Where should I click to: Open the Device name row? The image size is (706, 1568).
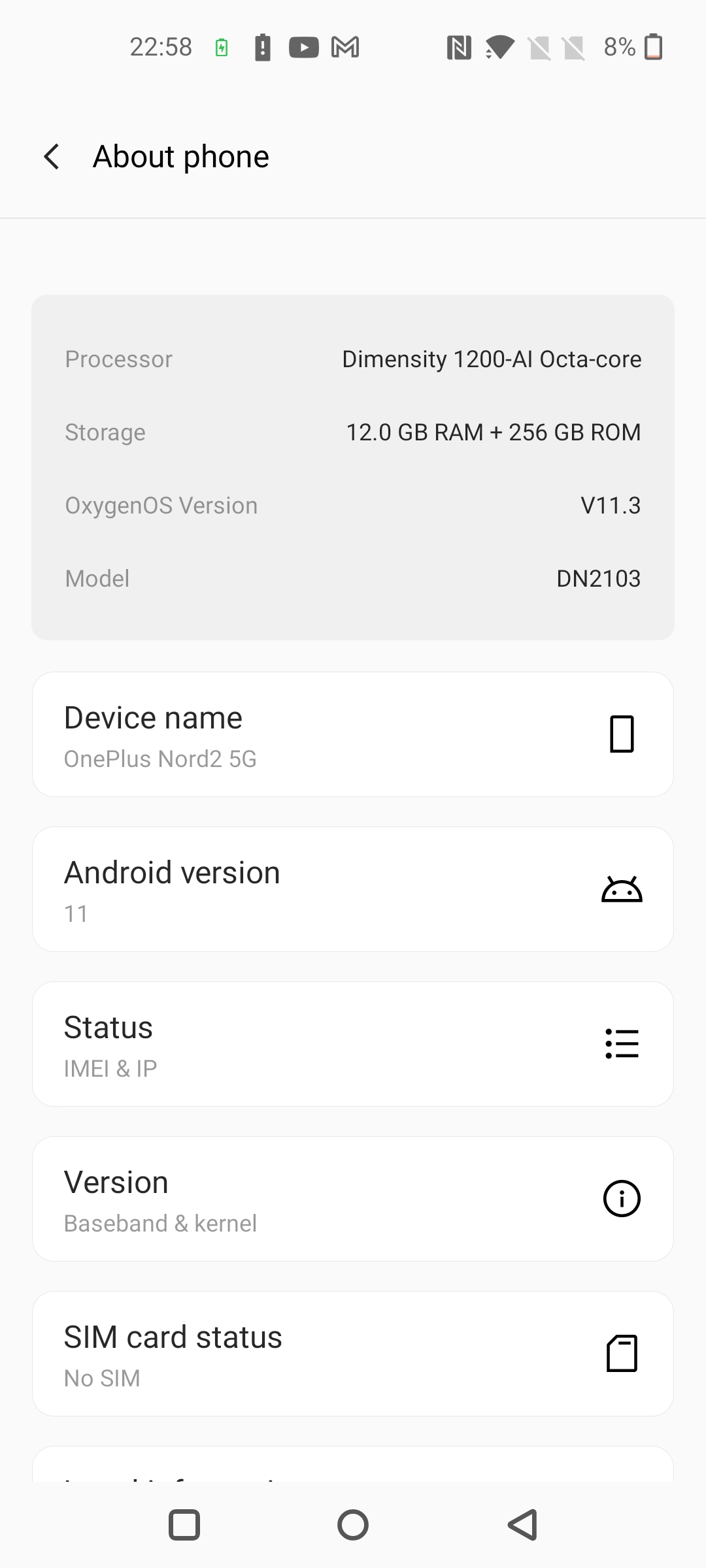coord(353,734)
